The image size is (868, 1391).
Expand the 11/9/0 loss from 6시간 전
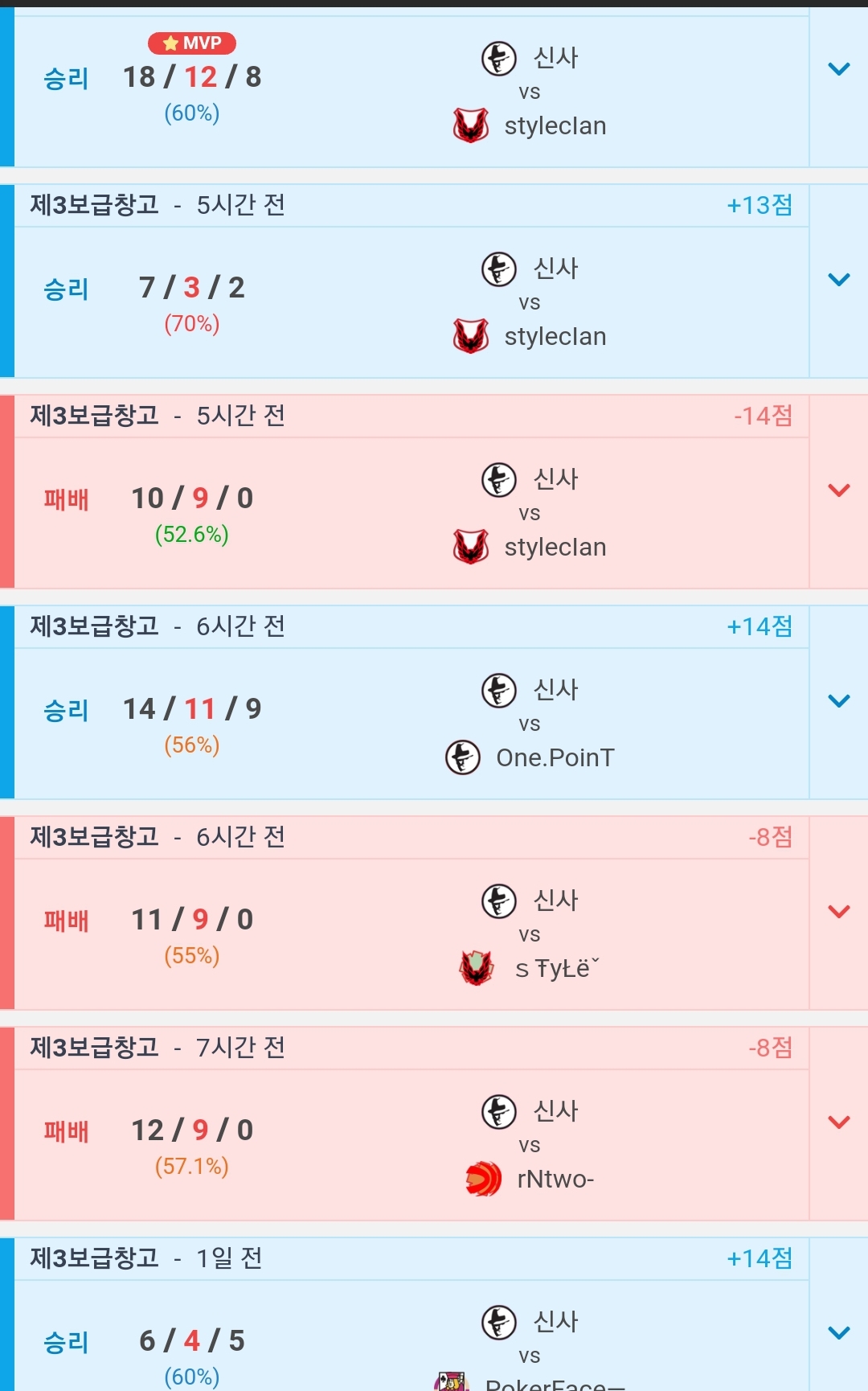click(838, 912)
